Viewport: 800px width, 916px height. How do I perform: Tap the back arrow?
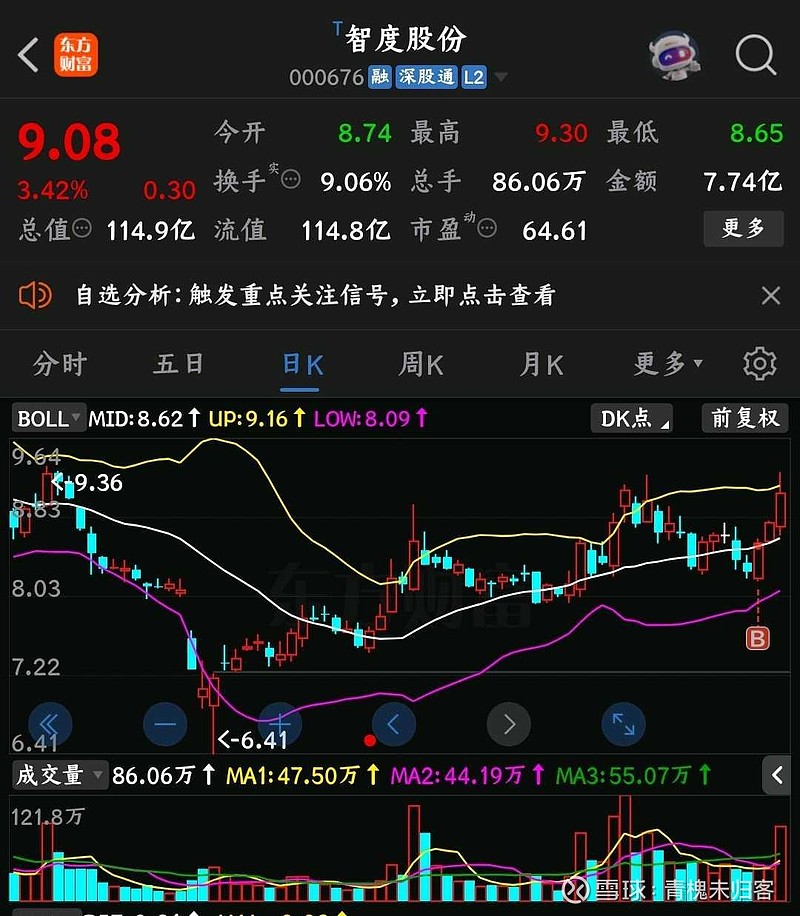pos(26,55)
